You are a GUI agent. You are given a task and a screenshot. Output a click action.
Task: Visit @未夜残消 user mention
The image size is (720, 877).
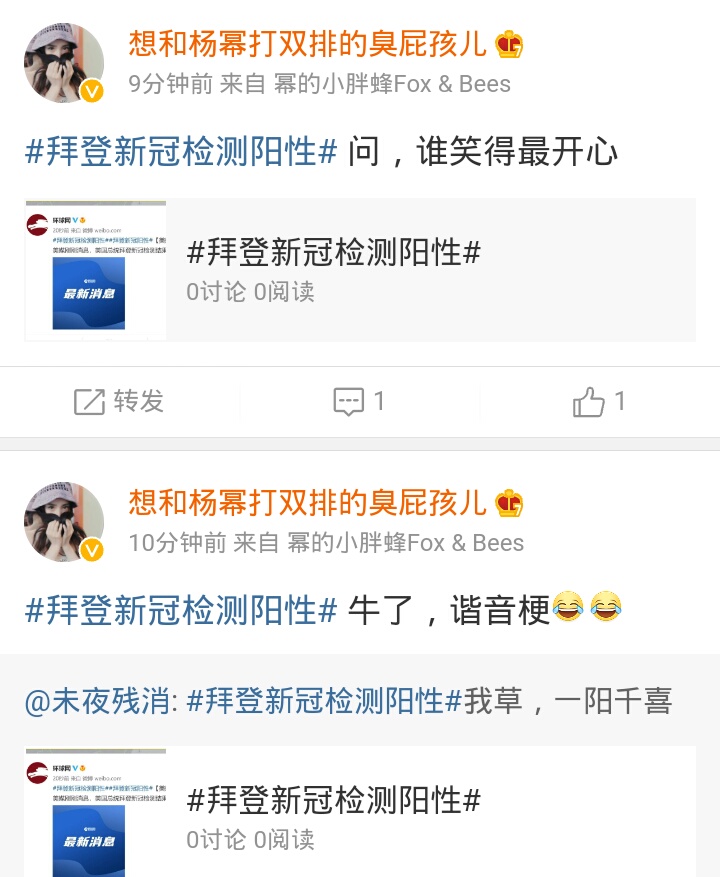pos(100,701)
